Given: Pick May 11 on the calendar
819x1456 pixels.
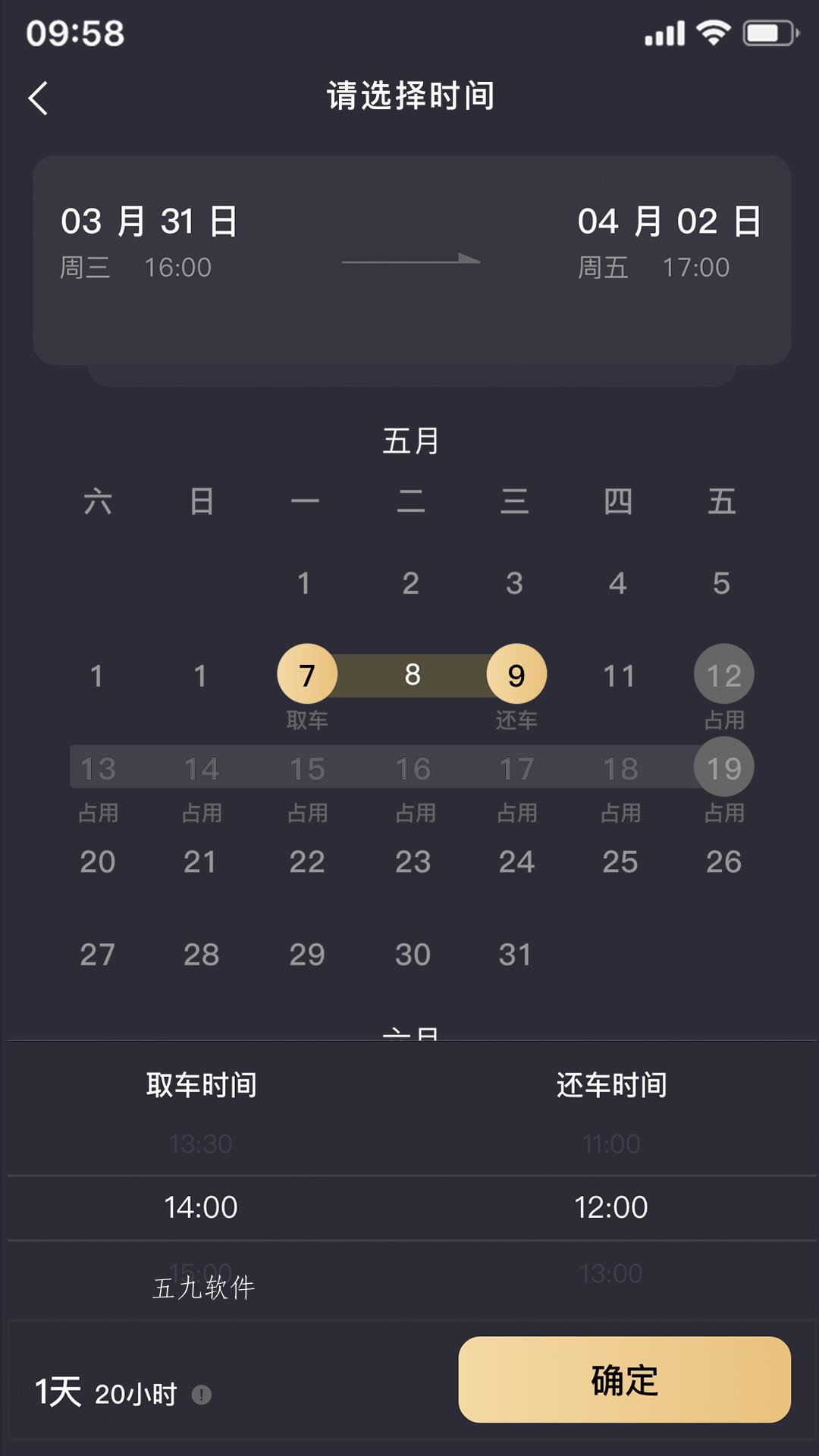Looking at the screenshot, I should (619, 676).
